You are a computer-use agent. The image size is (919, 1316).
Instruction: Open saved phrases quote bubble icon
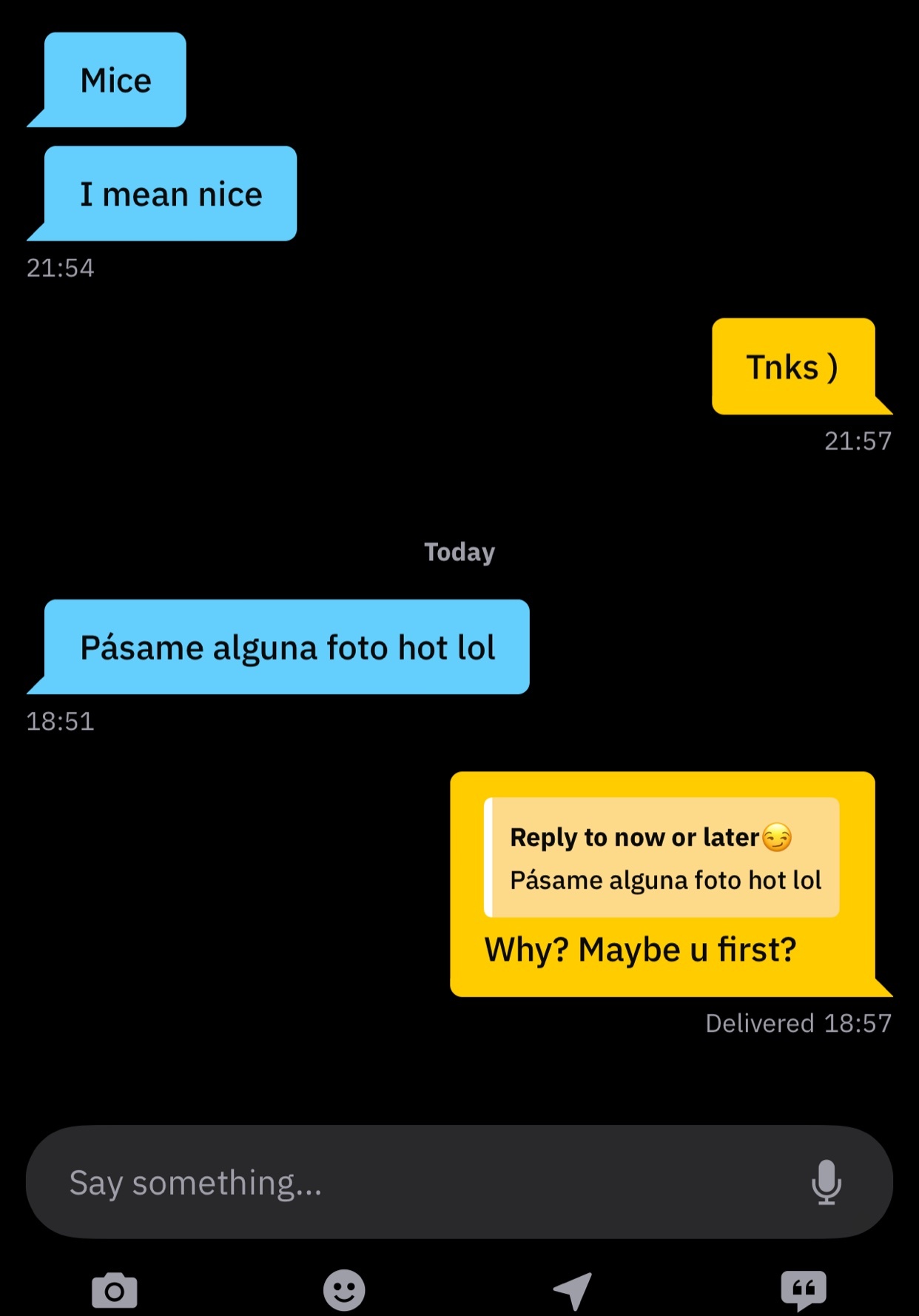[x=804, y=1291]
